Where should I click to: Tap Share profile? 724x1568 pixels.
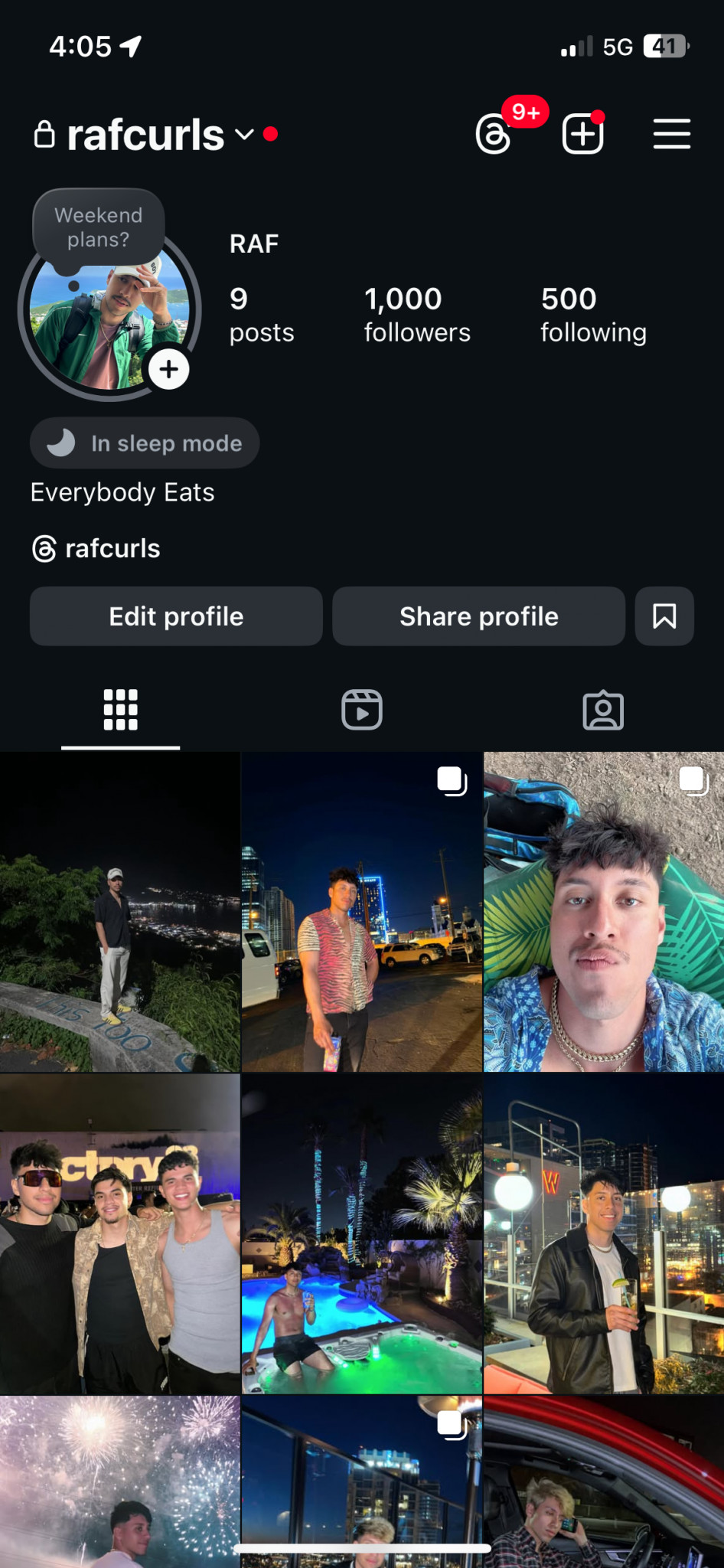(x=478, y=616)
